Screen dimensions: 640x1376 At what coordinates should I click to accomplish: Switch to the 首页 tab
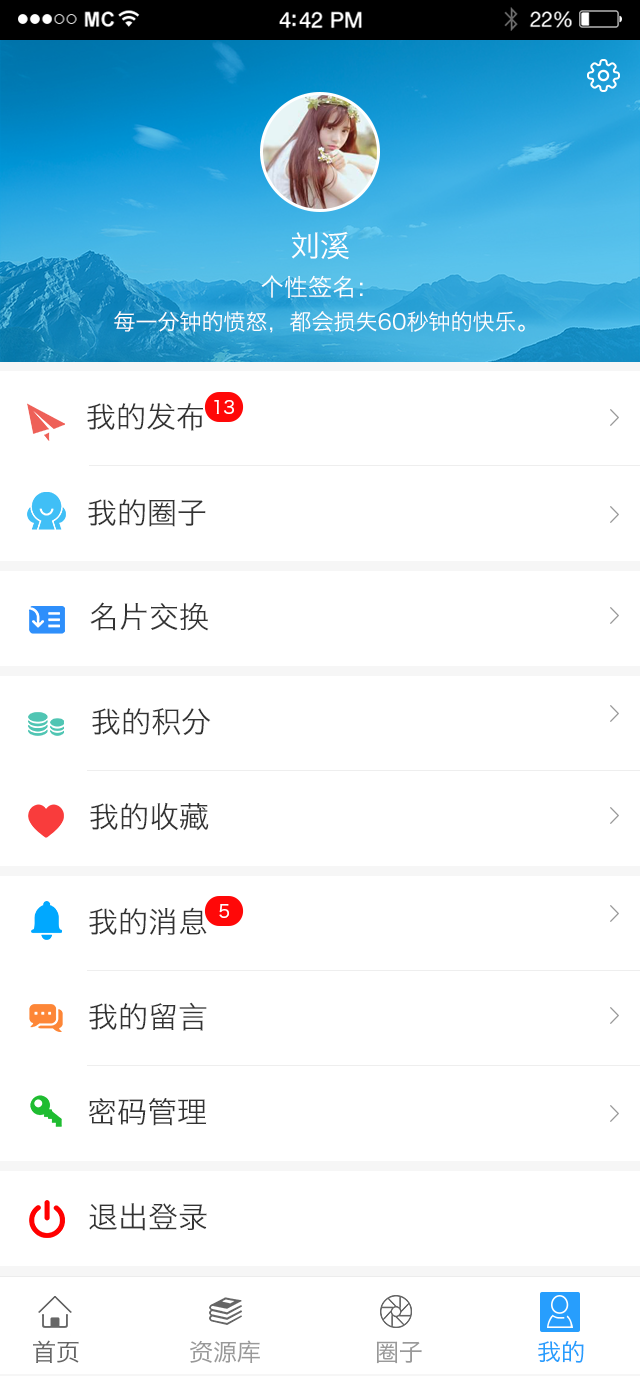pos(56,1330)
